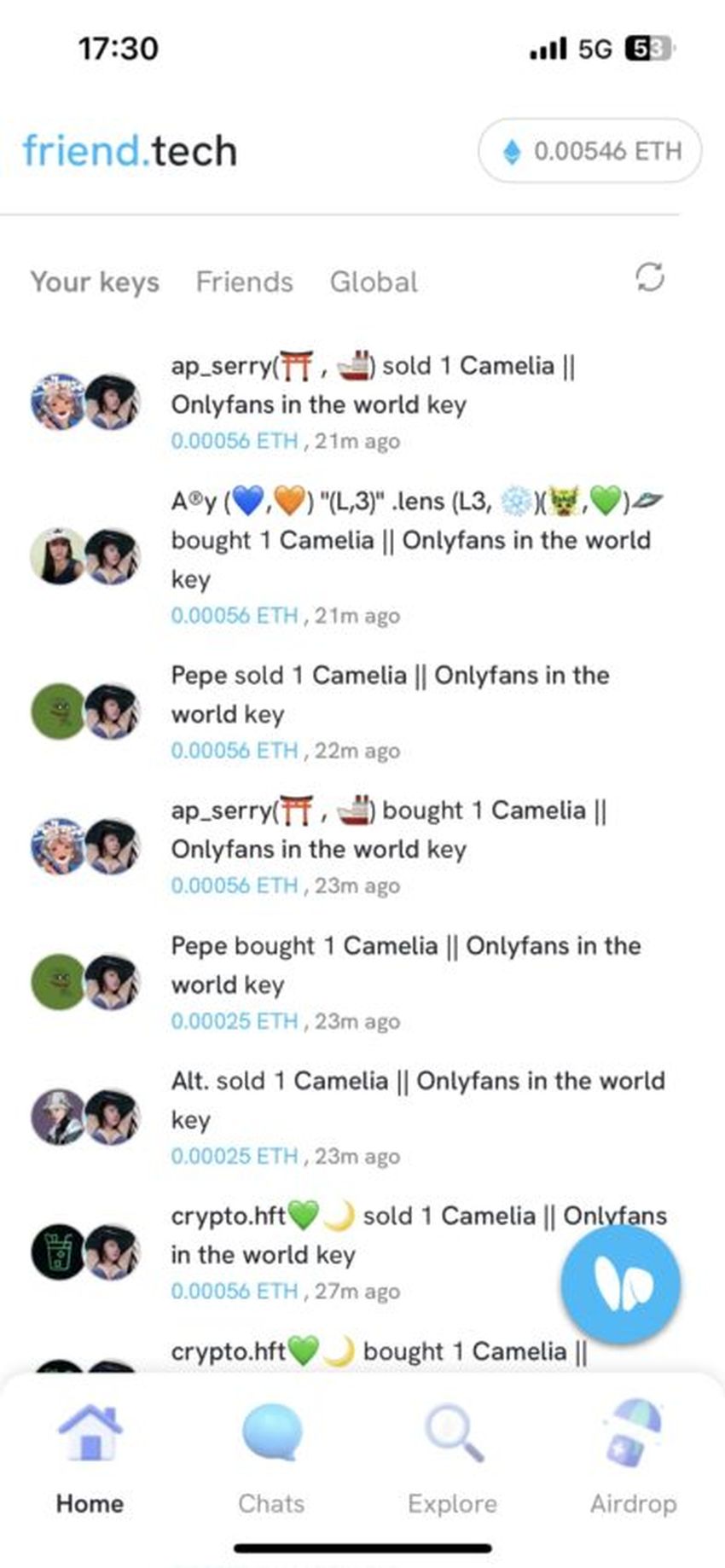
Task: Switch to the Friends tab
Action: click(245, 282)
